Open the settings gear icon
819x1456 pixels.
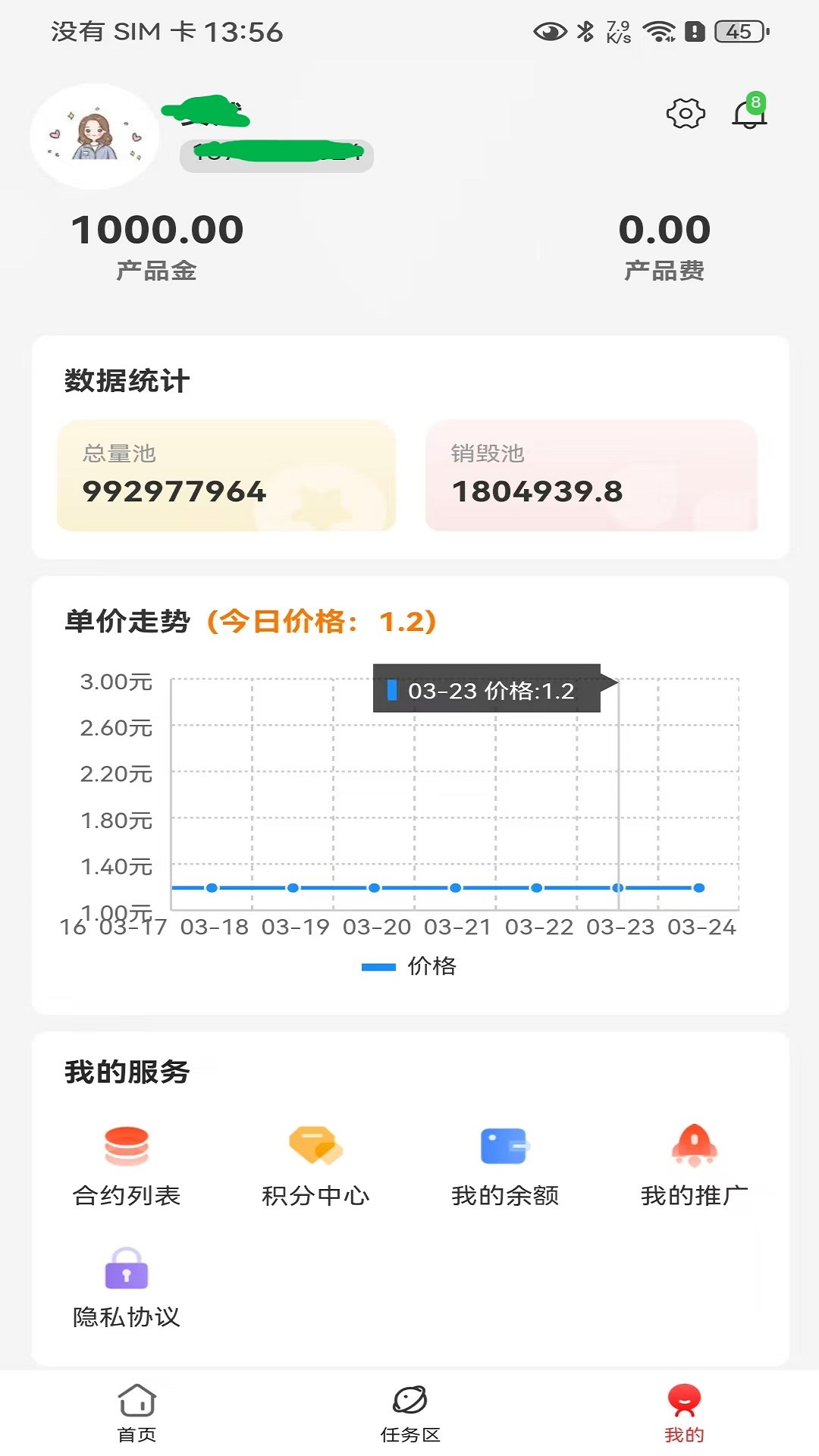[x=683, y=114]
